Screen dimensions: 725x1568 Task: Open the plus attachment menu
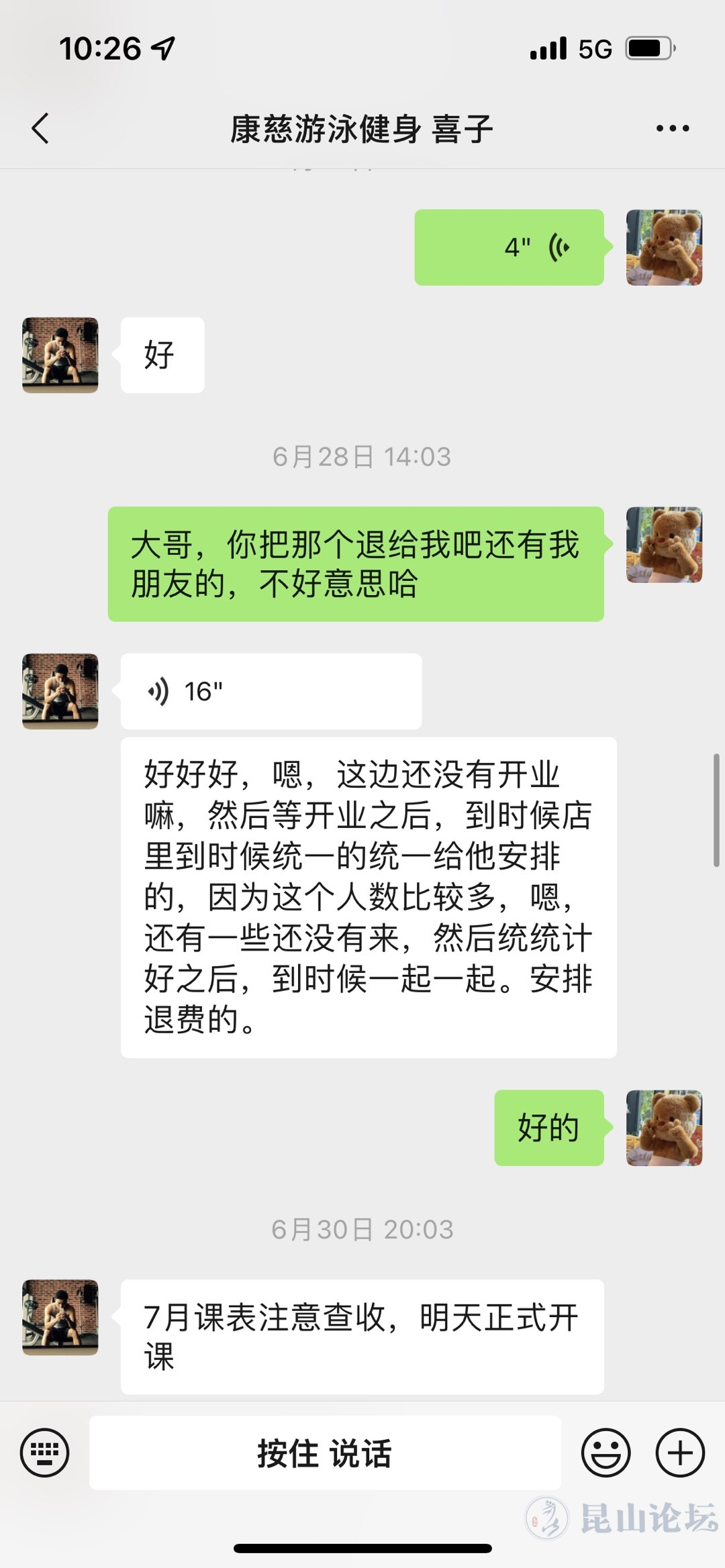tap(679, 1453)
